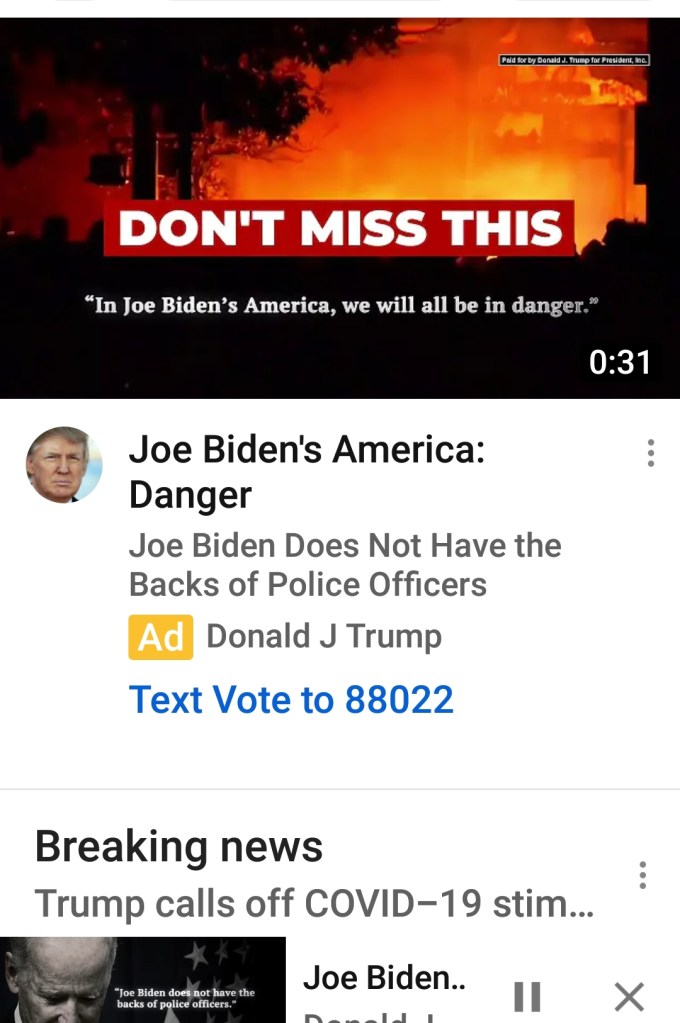The height and width of the screenshot is (1023, 680).
Task: Expand the miniplayer video thumbnail
Action: pyautogui.click(x=142, y=982)
